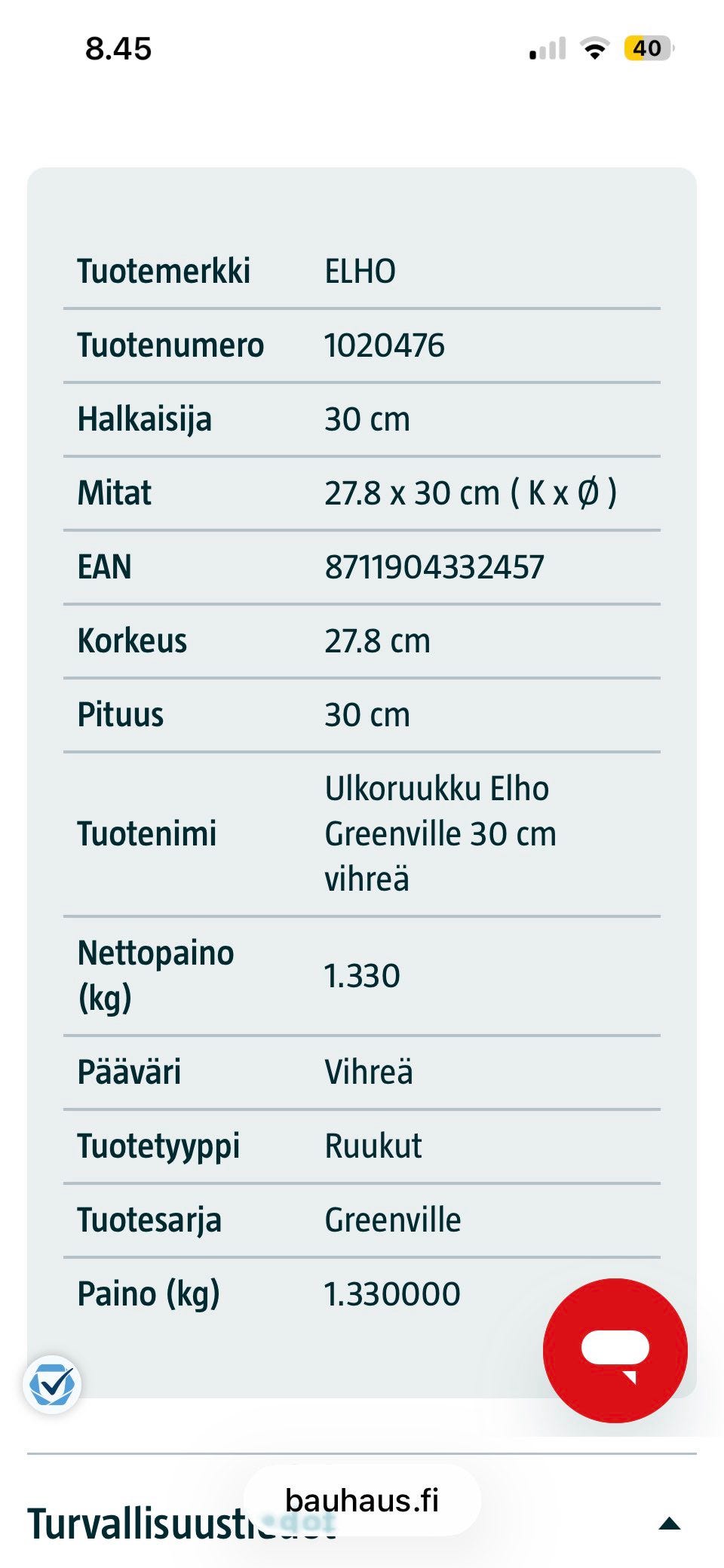Tap the battery indicator showing 40
This screenshot has width=724, height=1568.
[x=649, y=48]
